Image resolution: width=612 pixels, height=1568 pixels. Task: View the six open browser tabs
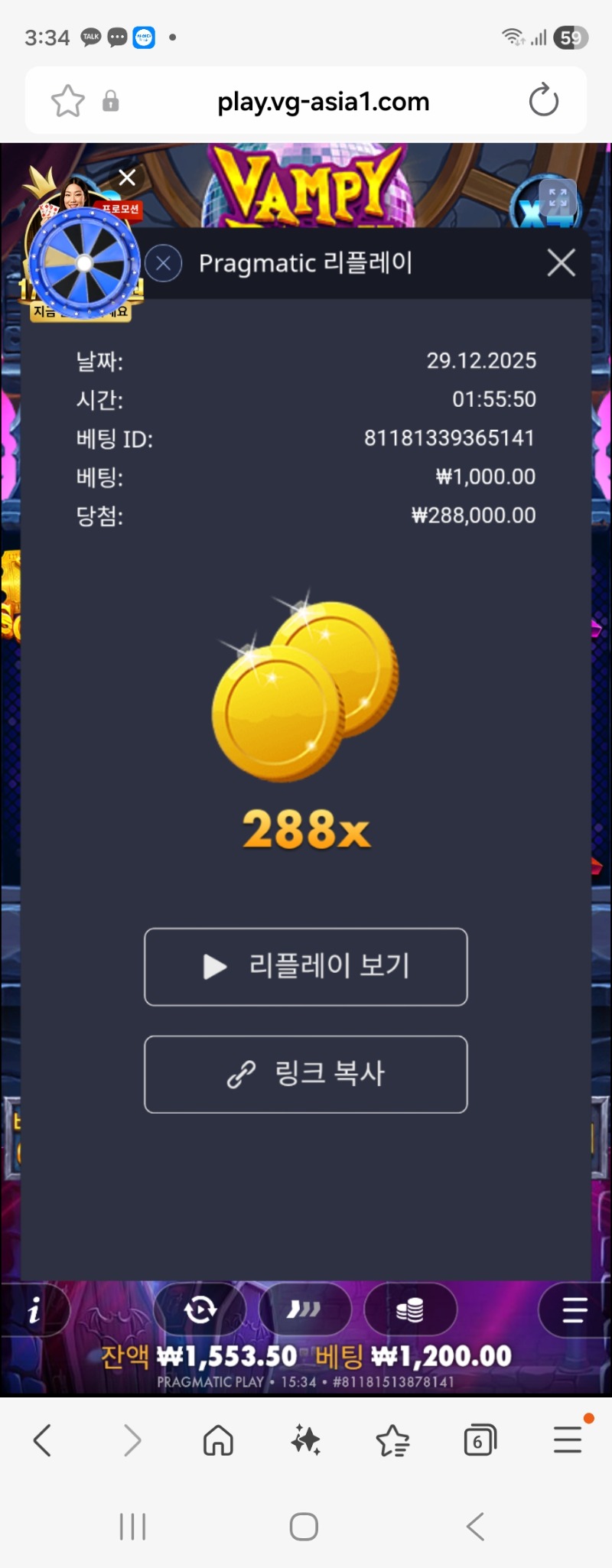pyautogui.click(x=480, y=1441)
